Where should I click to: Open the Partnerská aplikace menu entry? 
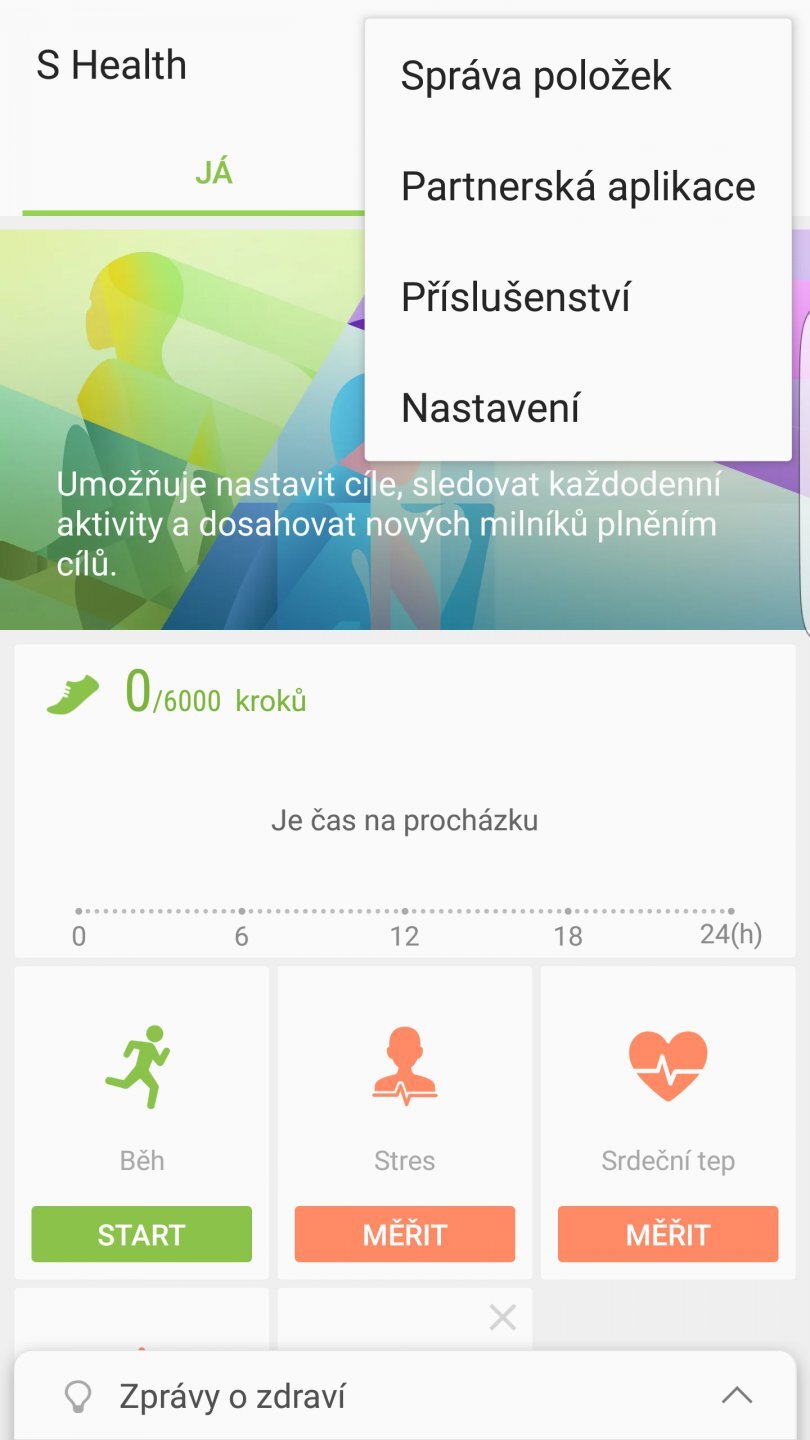tap(577, 186)
